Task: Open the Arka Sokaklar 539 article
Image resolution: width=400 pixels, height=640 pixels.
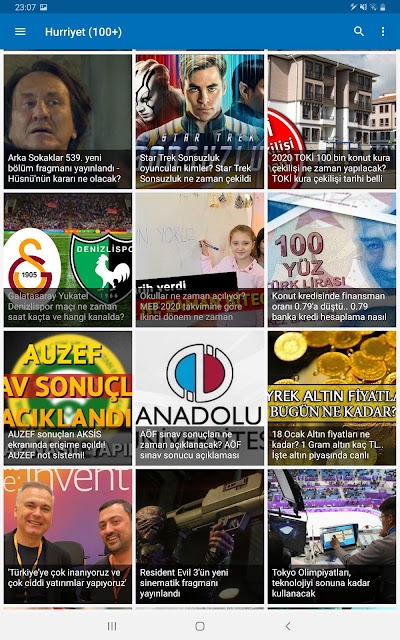Action: pos(68,122)
